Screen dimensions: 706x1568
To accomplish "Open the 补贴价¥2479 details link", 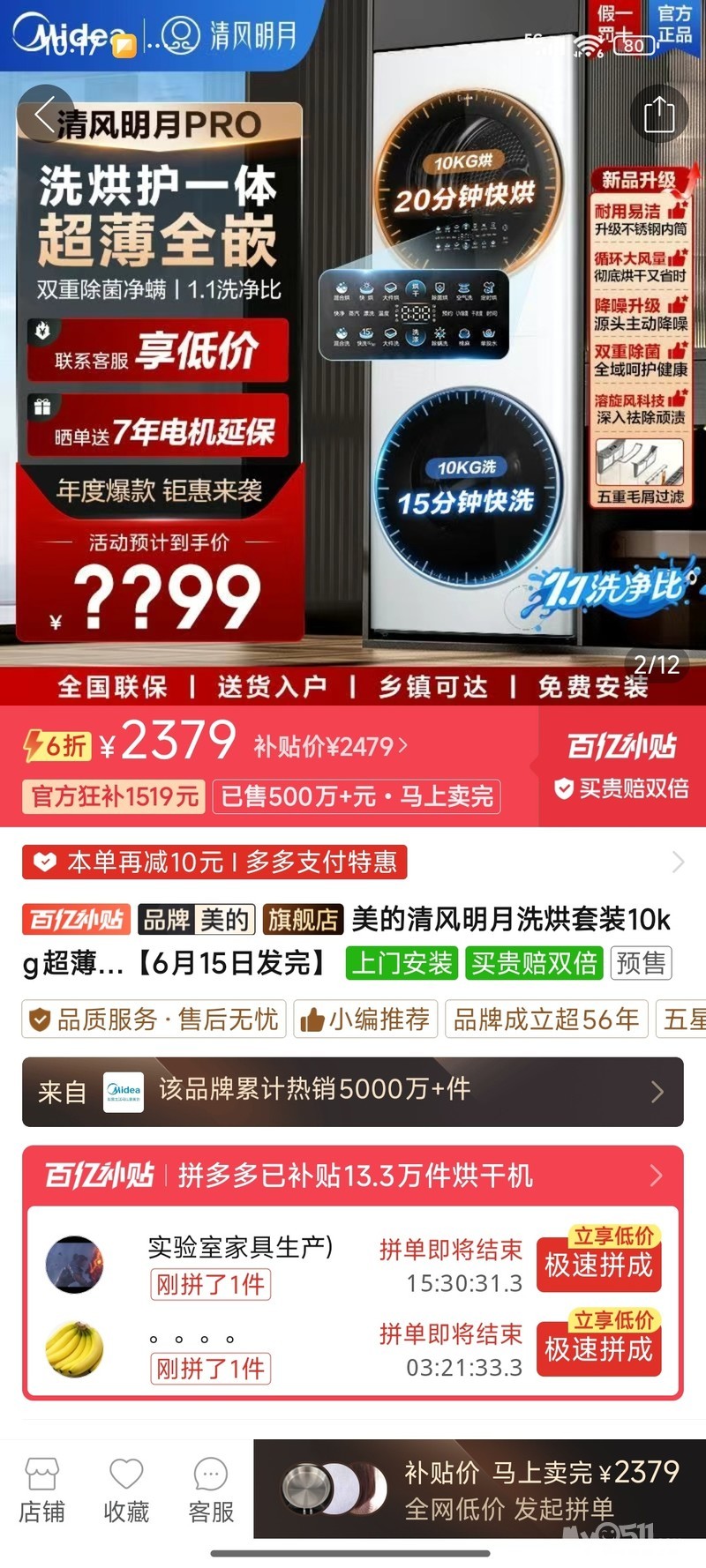I will [x=330, y=746].
